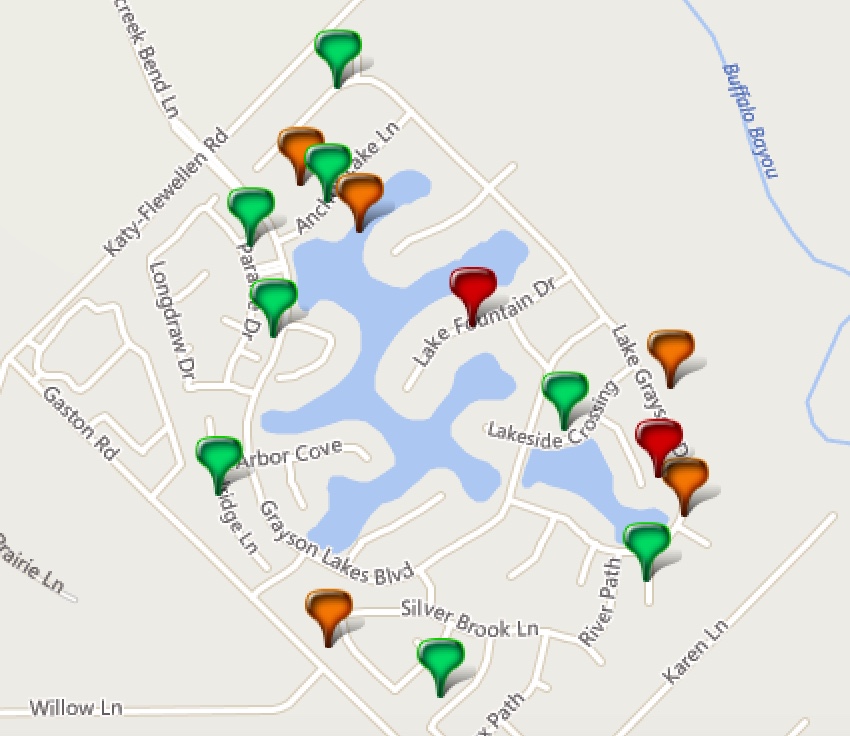Open the green pin beside Arbor Cove

click(x=219, y=456)
